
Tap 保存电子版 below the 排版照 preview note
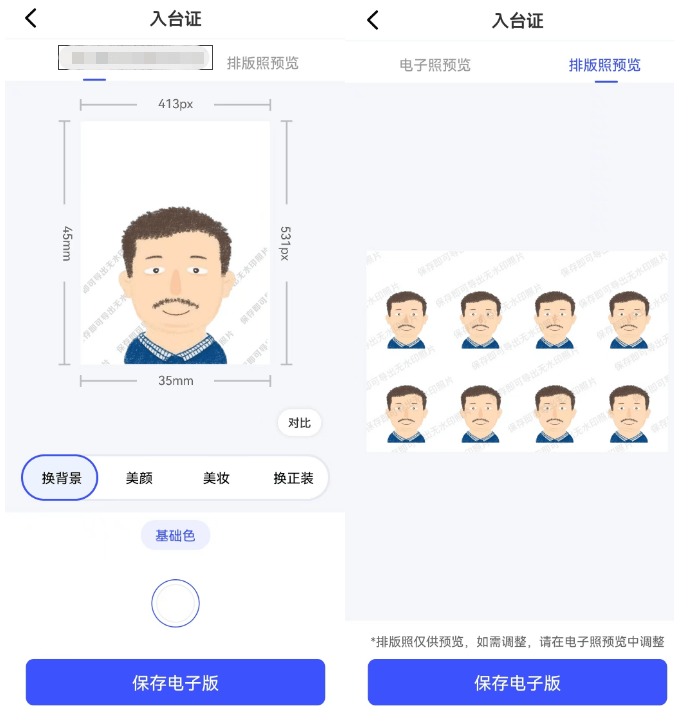517,683
